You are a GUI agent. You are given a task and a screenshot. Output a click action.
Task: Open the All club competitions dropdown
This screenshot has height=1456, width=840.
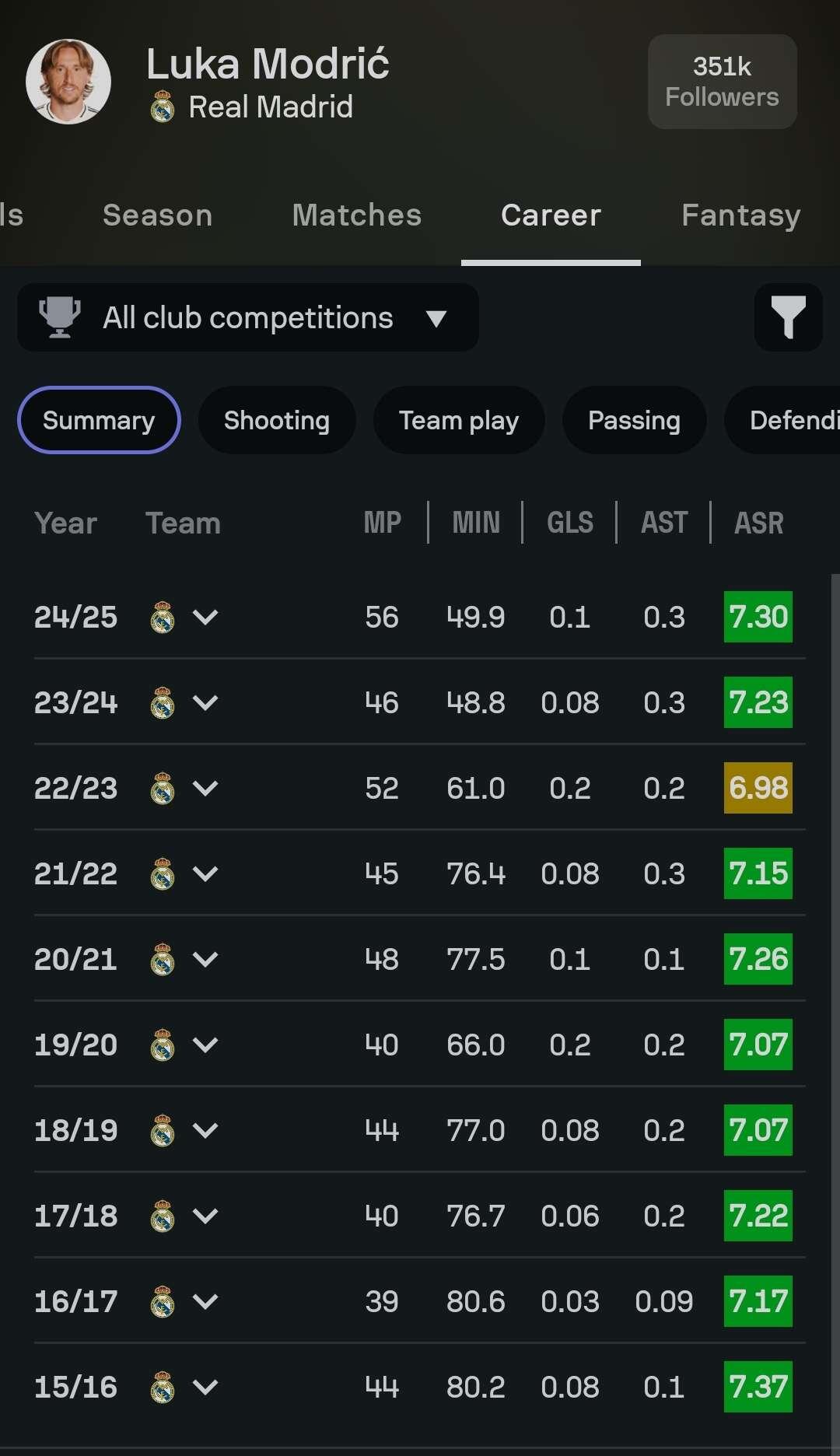[x=248, y=317]
